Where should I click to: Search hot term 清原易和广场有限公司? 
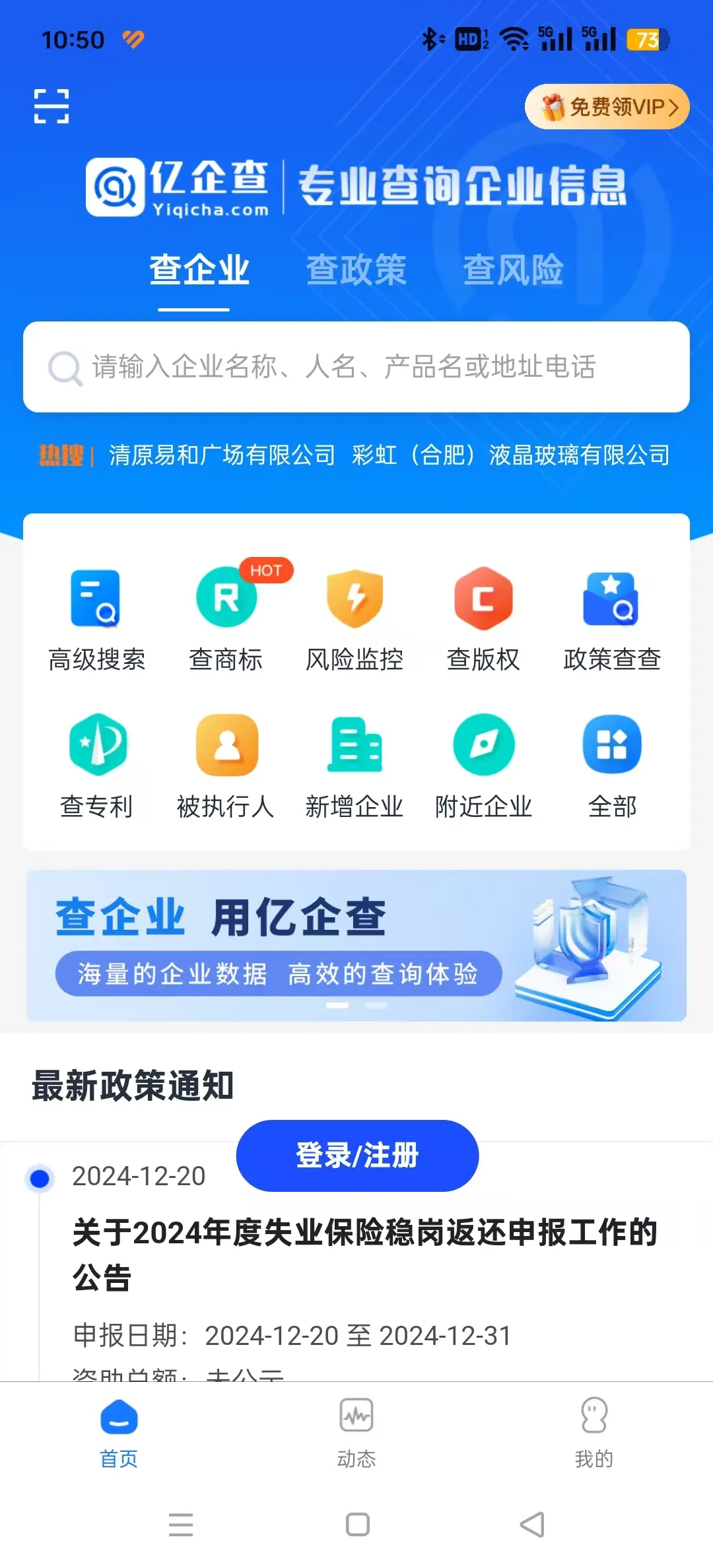click(222, 455)
